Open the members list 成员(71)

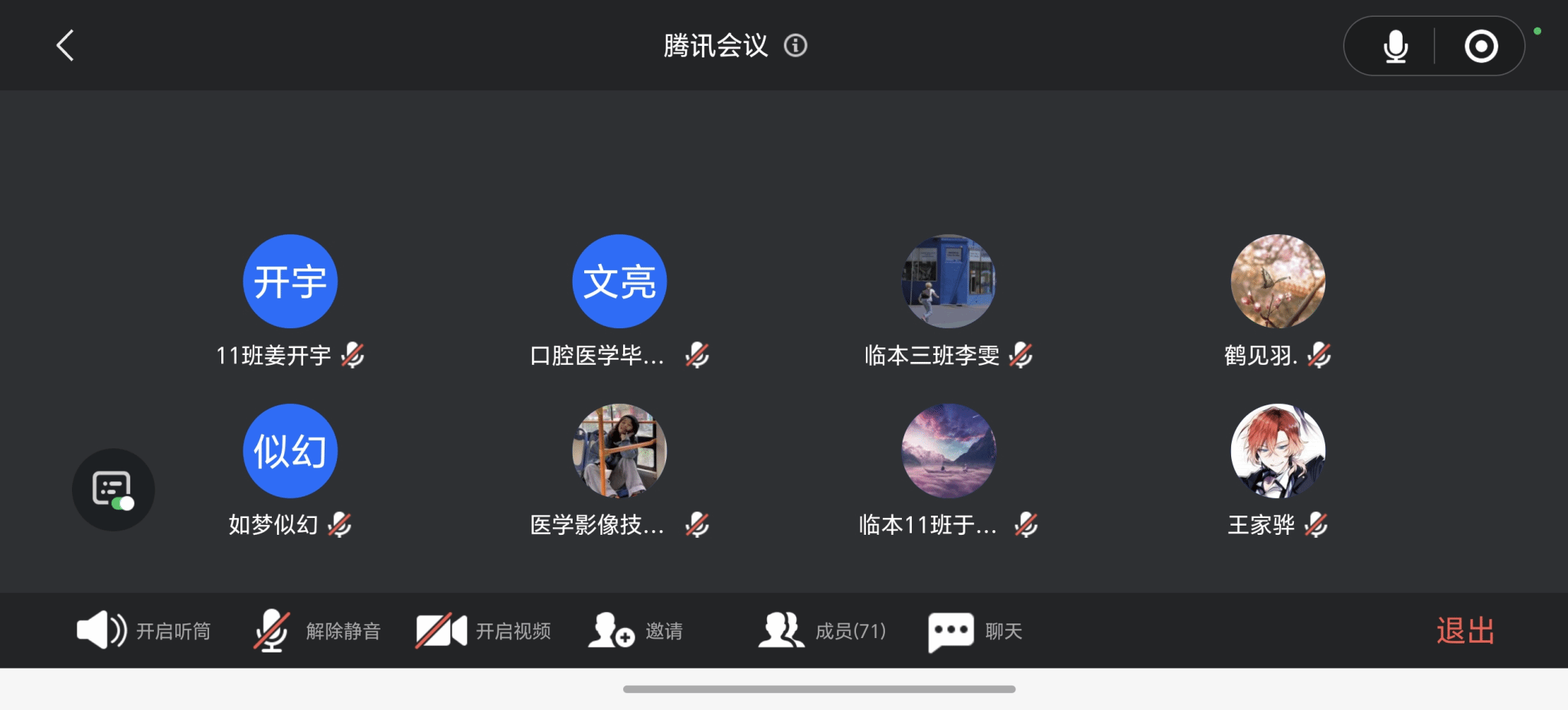[x=822, y=631]
